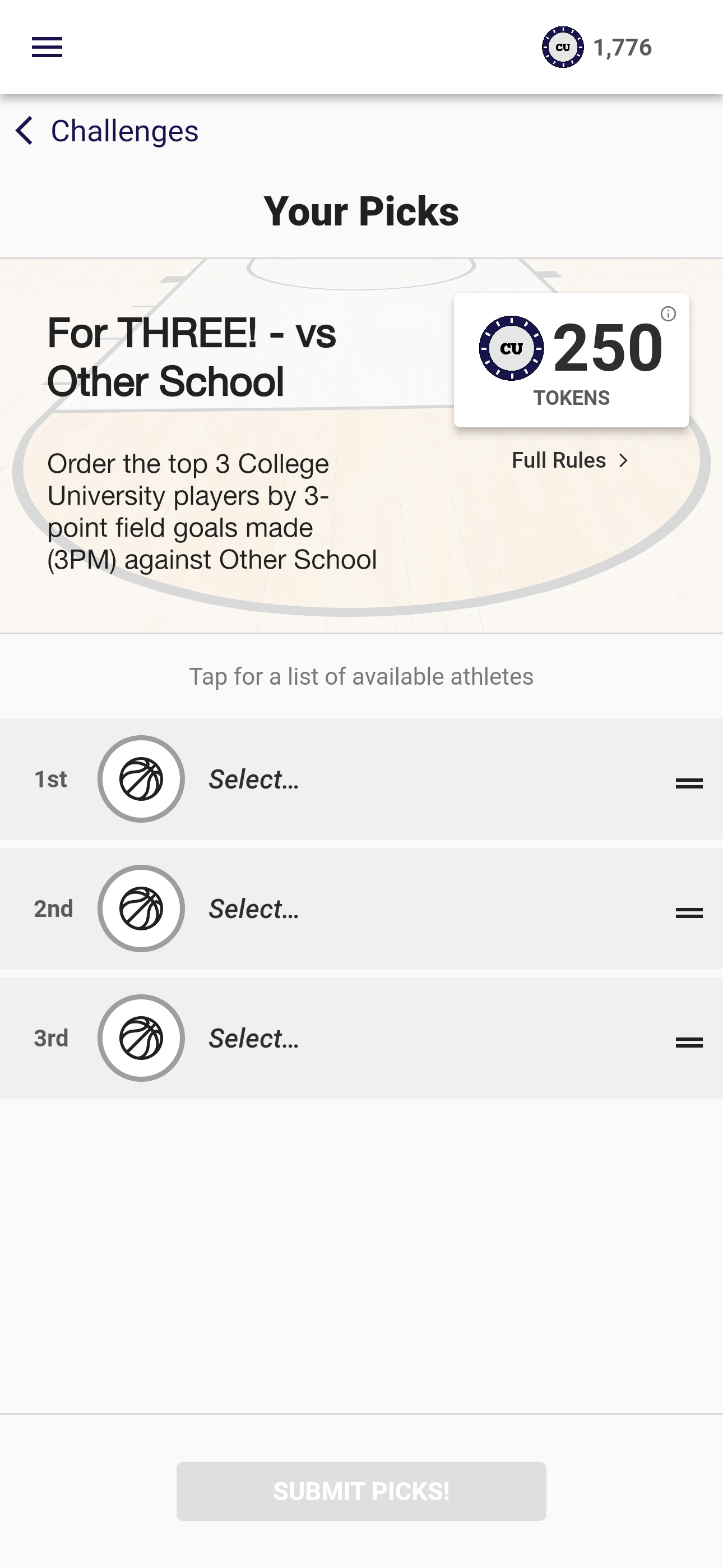Tap the Submit Picks button
Viewport: 723px width, 1568px height.
[361, 1491]
